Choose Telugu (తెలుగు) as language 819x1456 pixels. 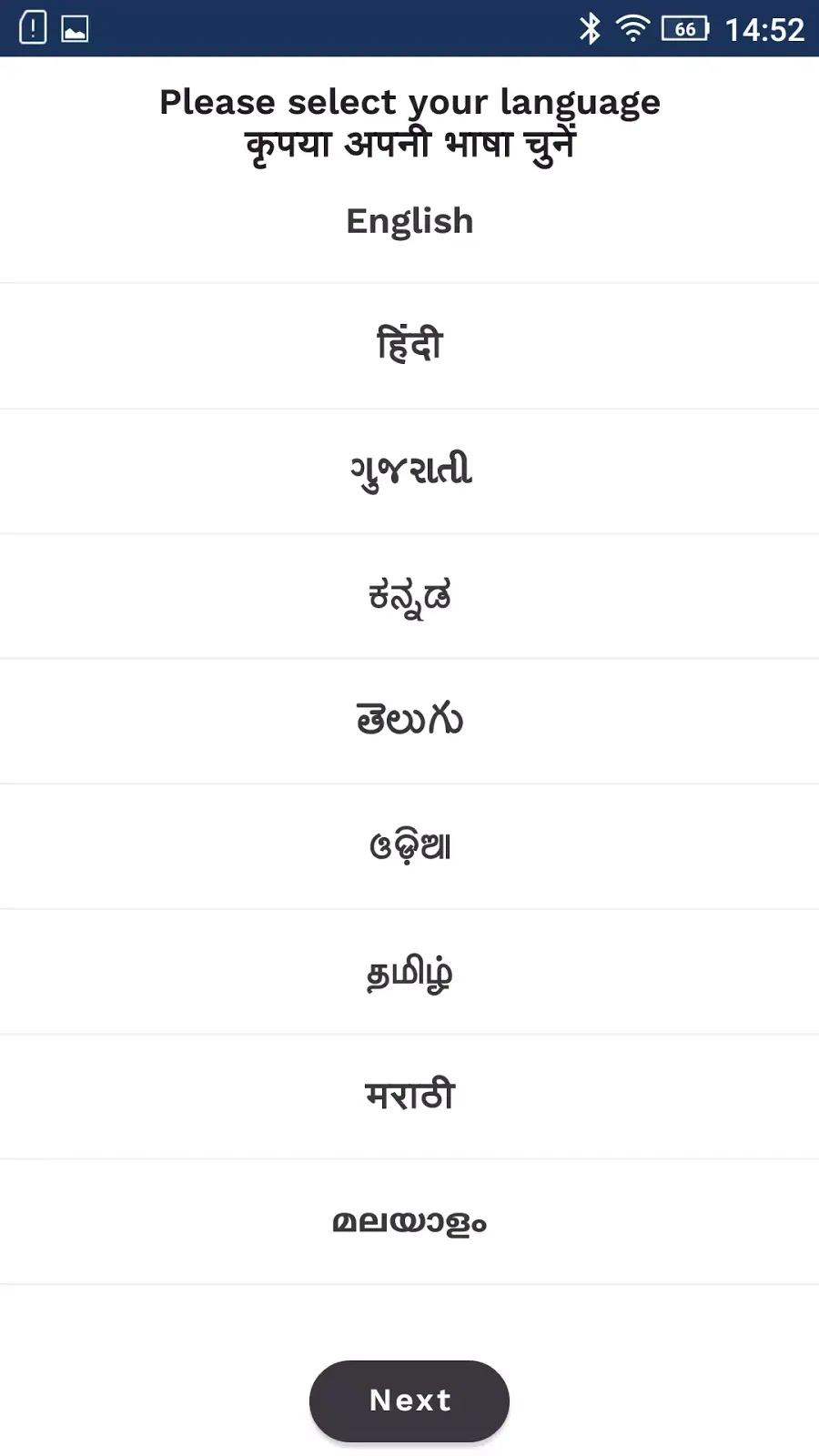tap(409, 721)
